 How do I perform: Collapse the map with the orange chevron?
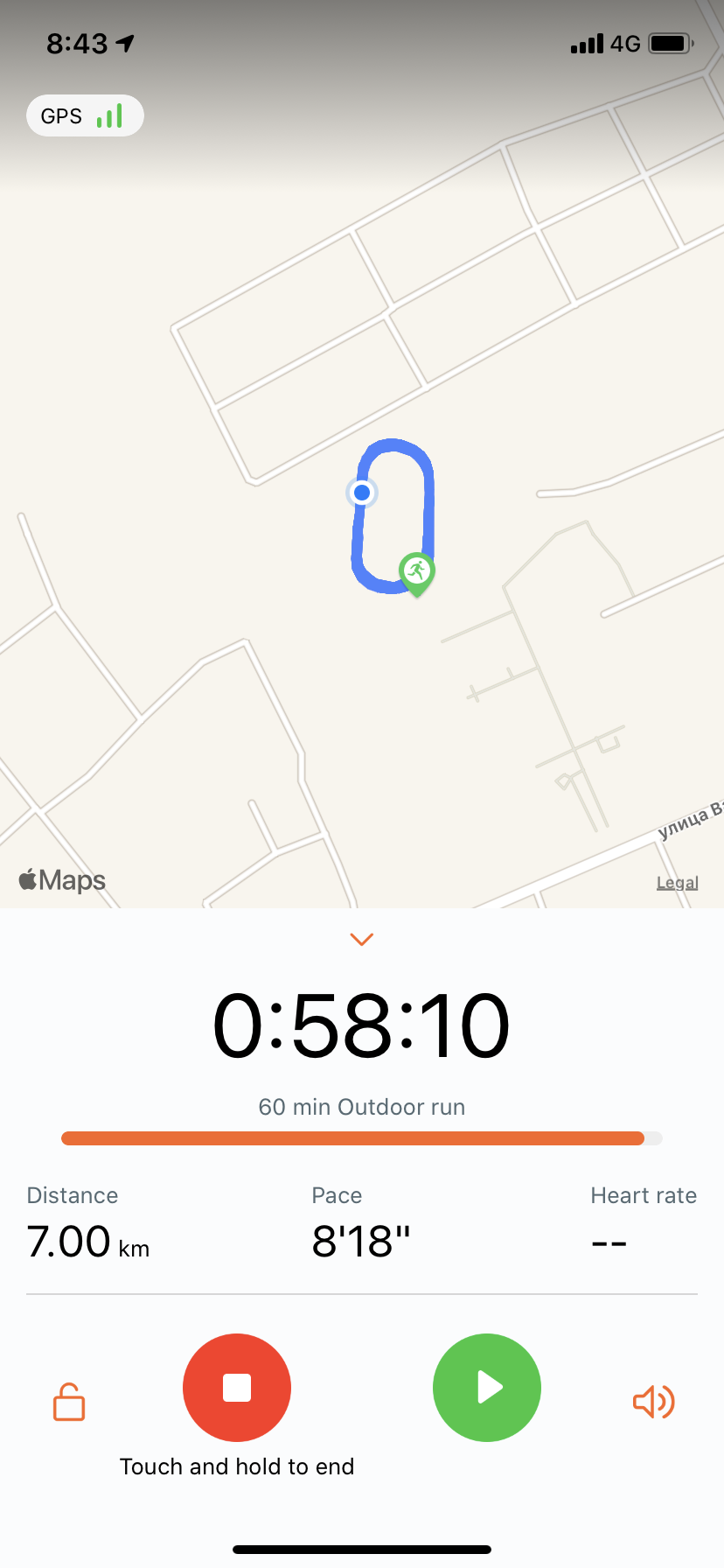(x=362, y=940)
